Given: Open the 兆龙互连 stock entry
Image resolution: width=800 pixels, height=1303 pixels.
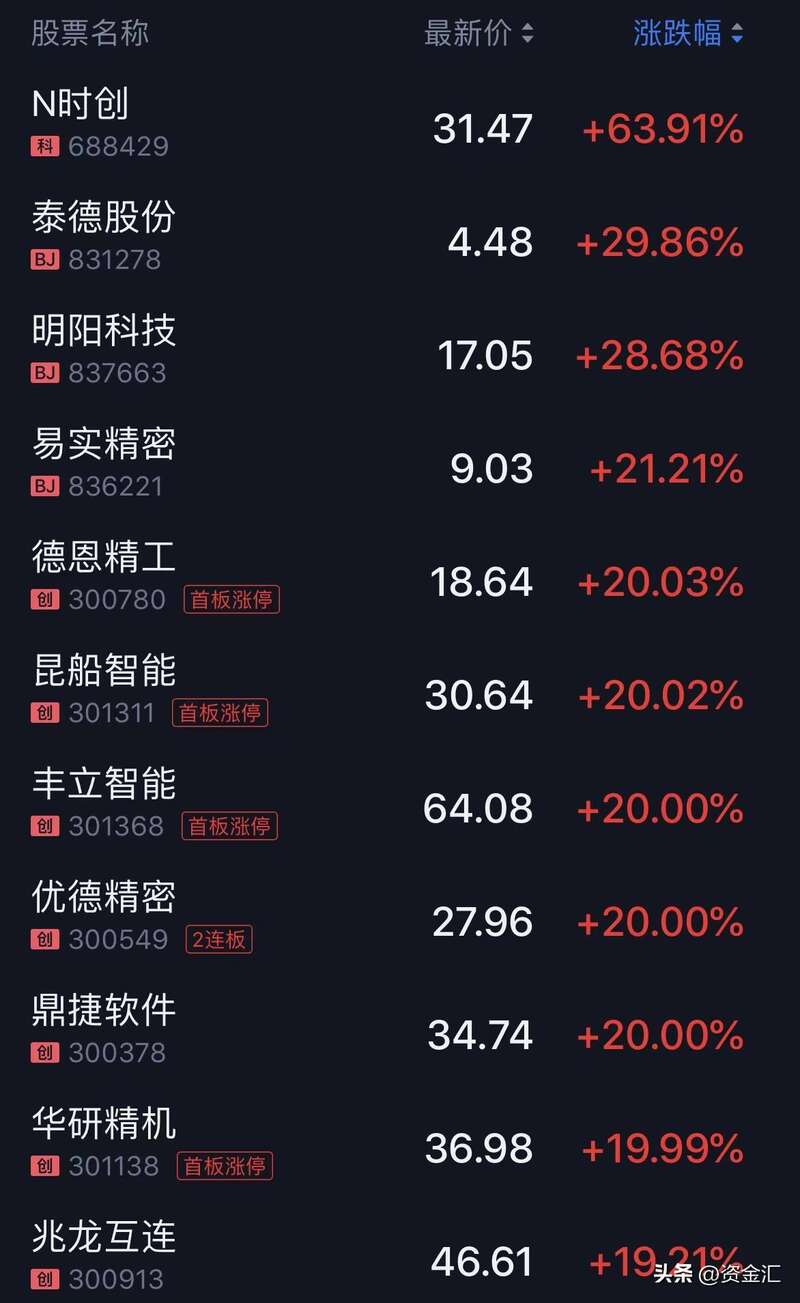Looking at the screenshot, I should (x=400, y=1252).
